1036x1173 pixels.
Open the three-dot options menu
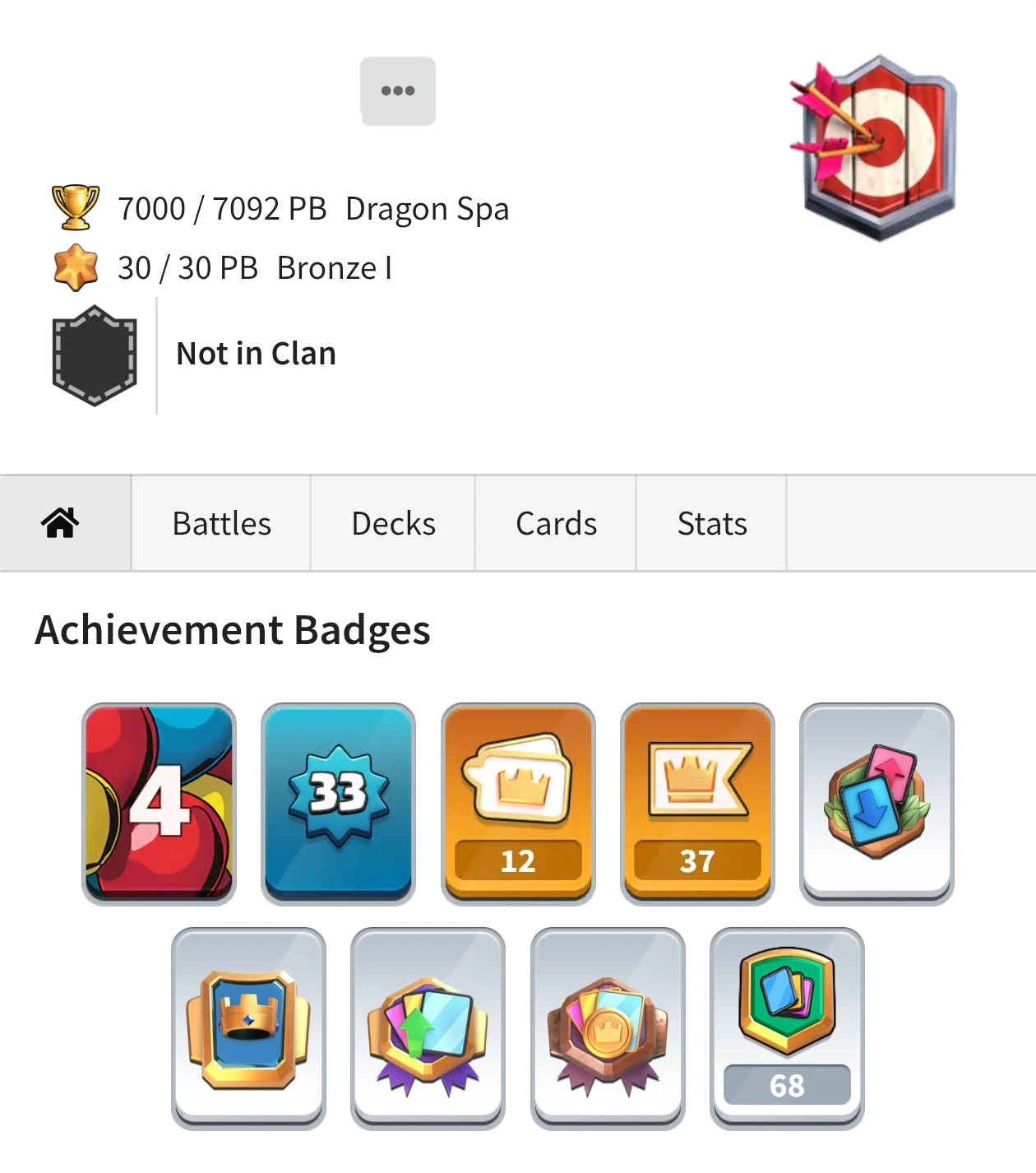click(398, 91)
